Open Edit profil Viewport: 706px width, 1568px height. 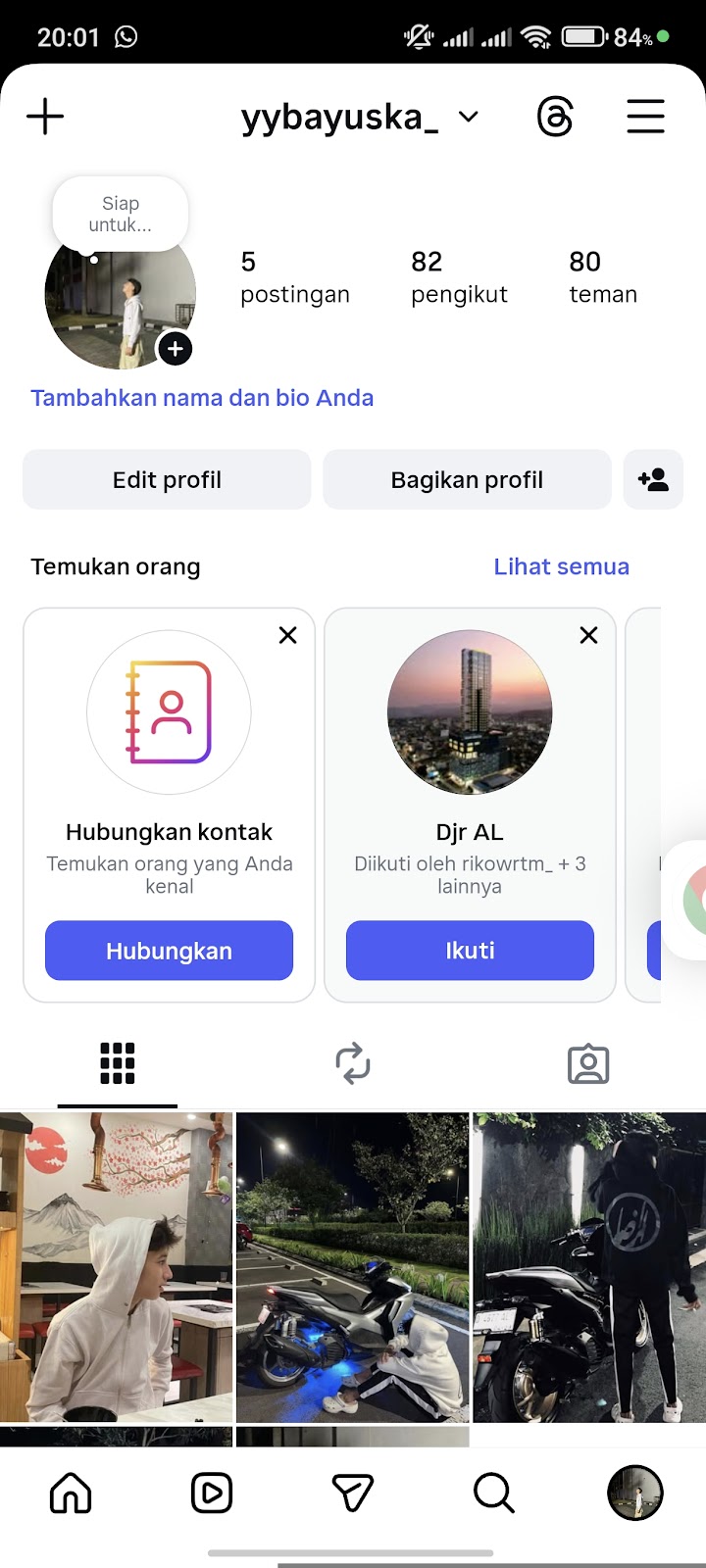[x=167, y=479]
